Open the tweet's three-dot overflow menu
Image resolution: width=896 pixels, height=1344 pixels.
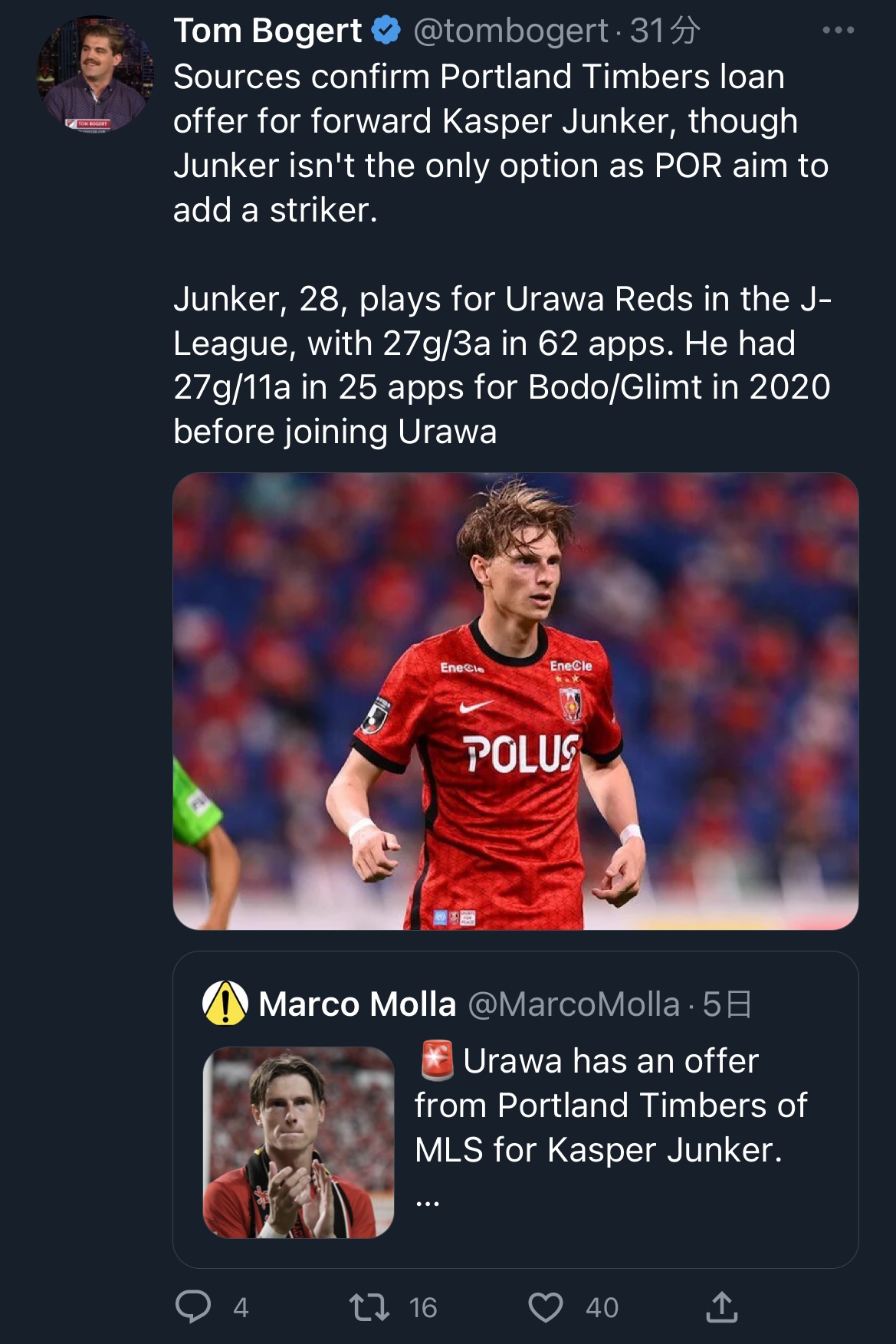pos(838,31)
